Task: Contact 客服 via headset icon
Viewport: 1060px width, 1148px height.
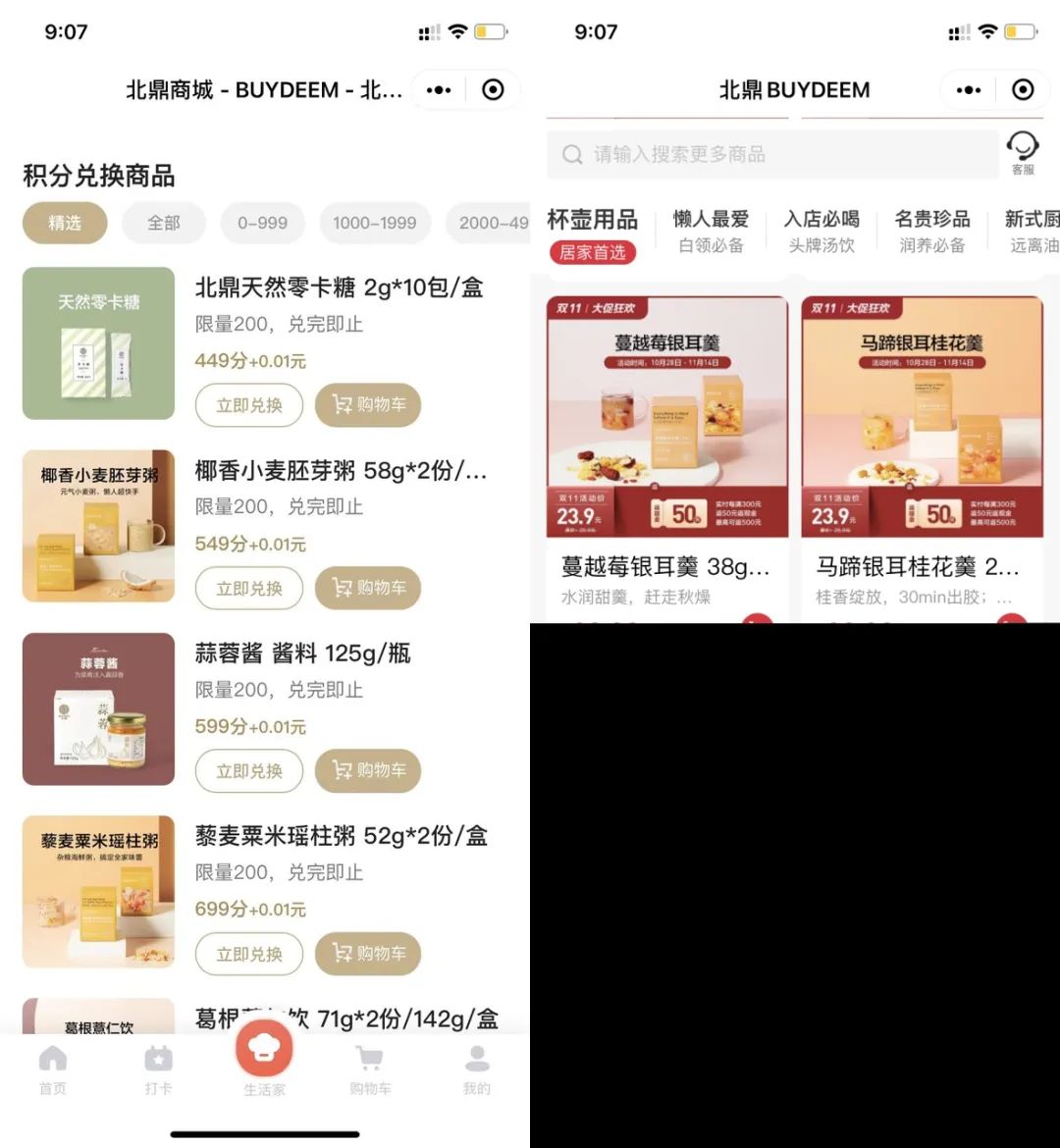Action: (1023, 153)
